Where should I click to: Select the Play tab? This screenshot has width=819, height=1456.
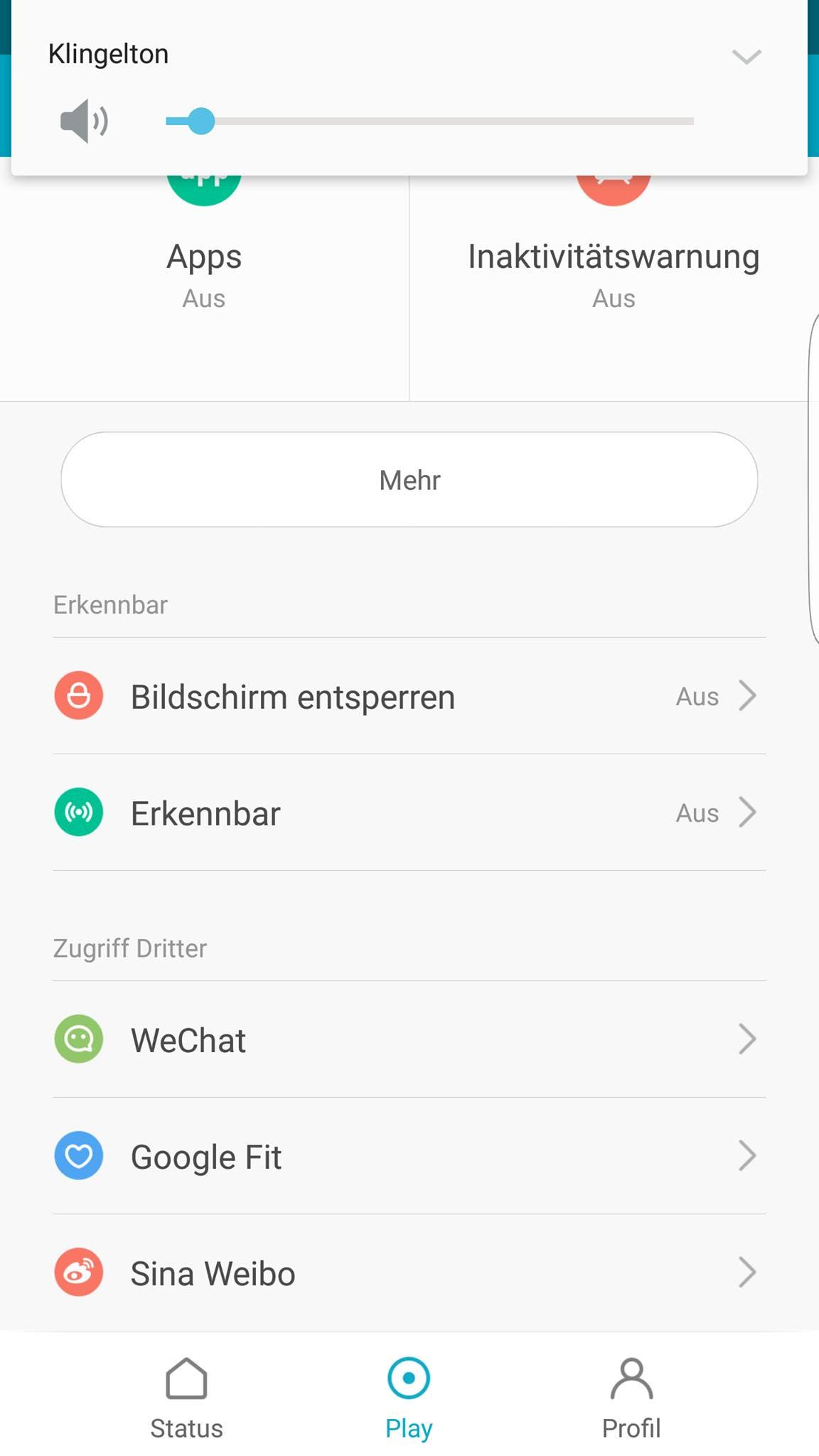(x=409, y=1398)
